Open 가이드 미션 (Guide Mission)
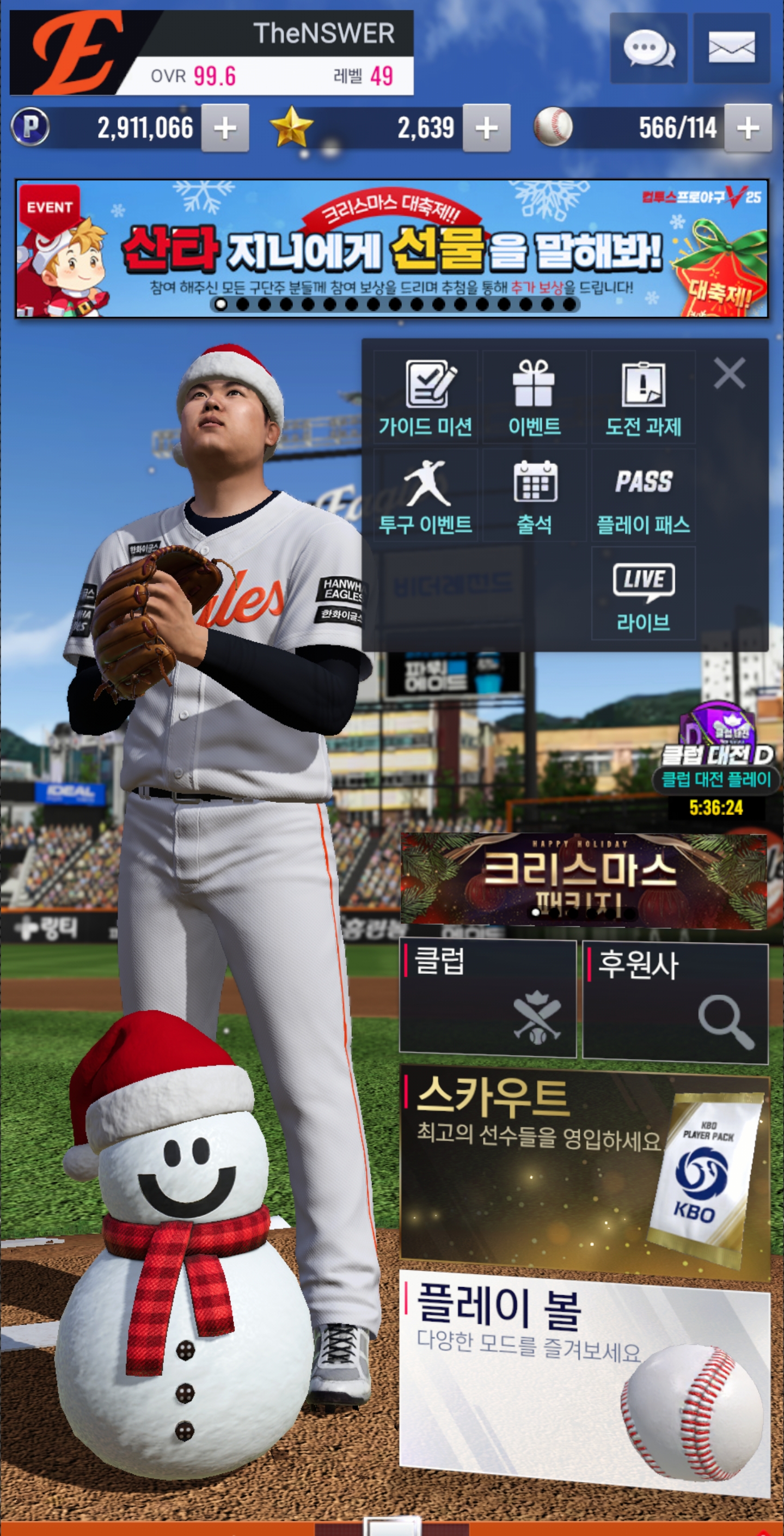Screen dimensions: 784x1536 pyautogui.click(x=426, y=398)
